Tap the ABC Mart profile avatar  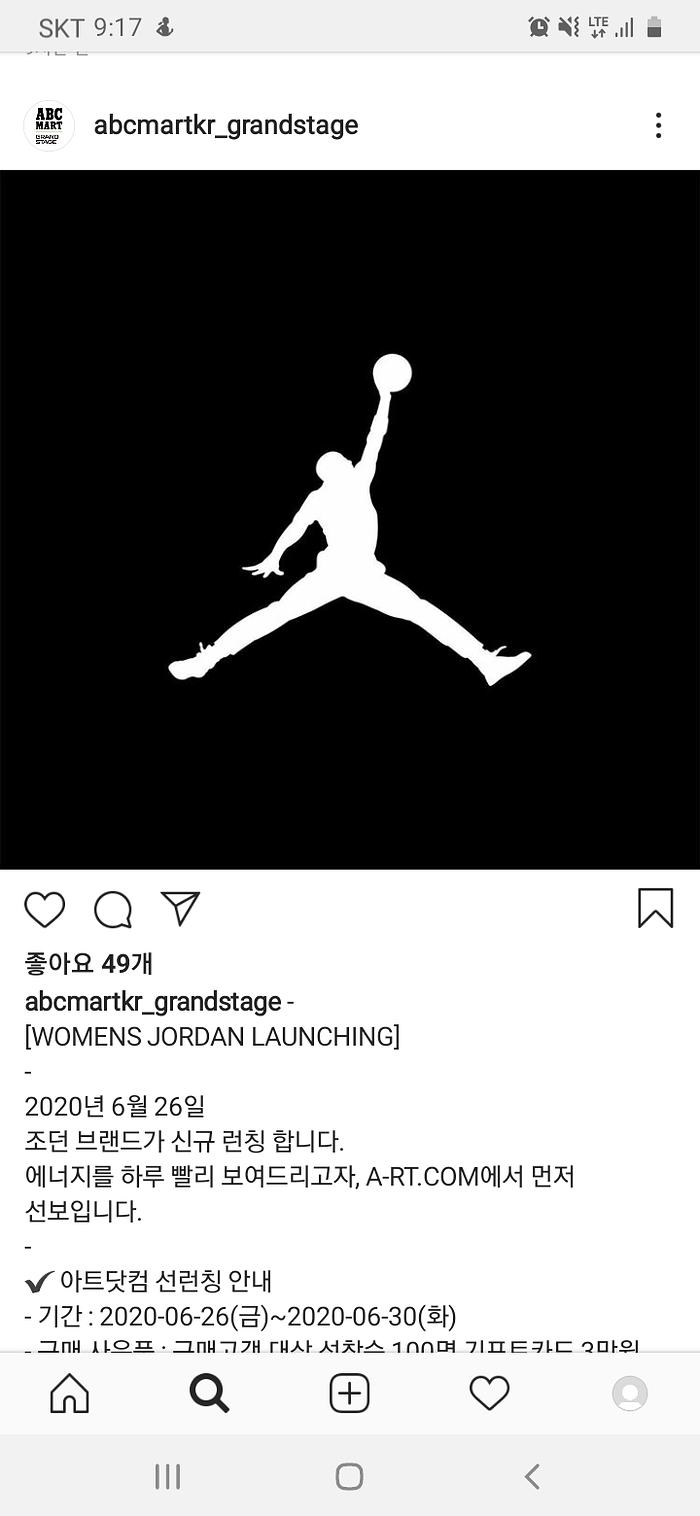click(49, 126)
